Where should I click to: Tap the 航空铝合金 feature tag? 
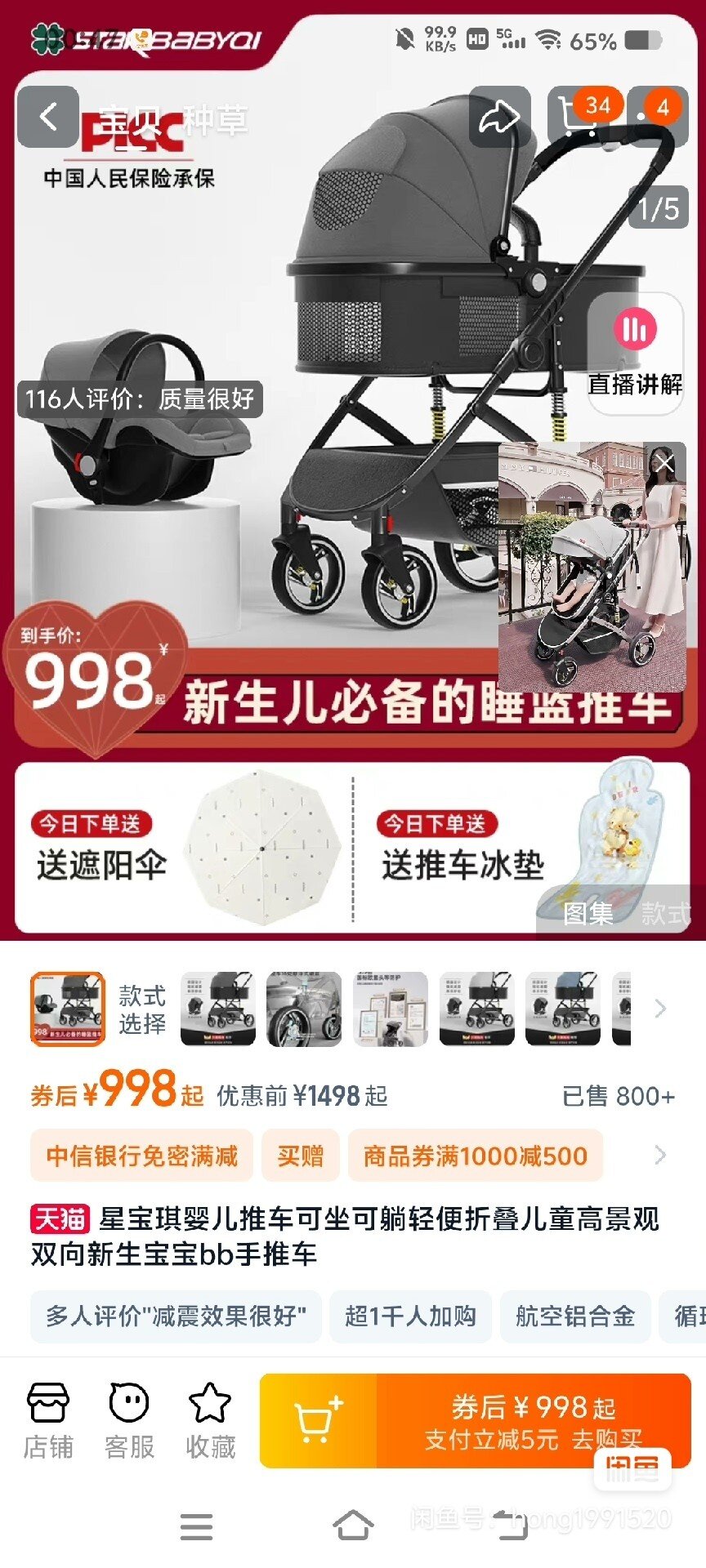pos(575,1316)
